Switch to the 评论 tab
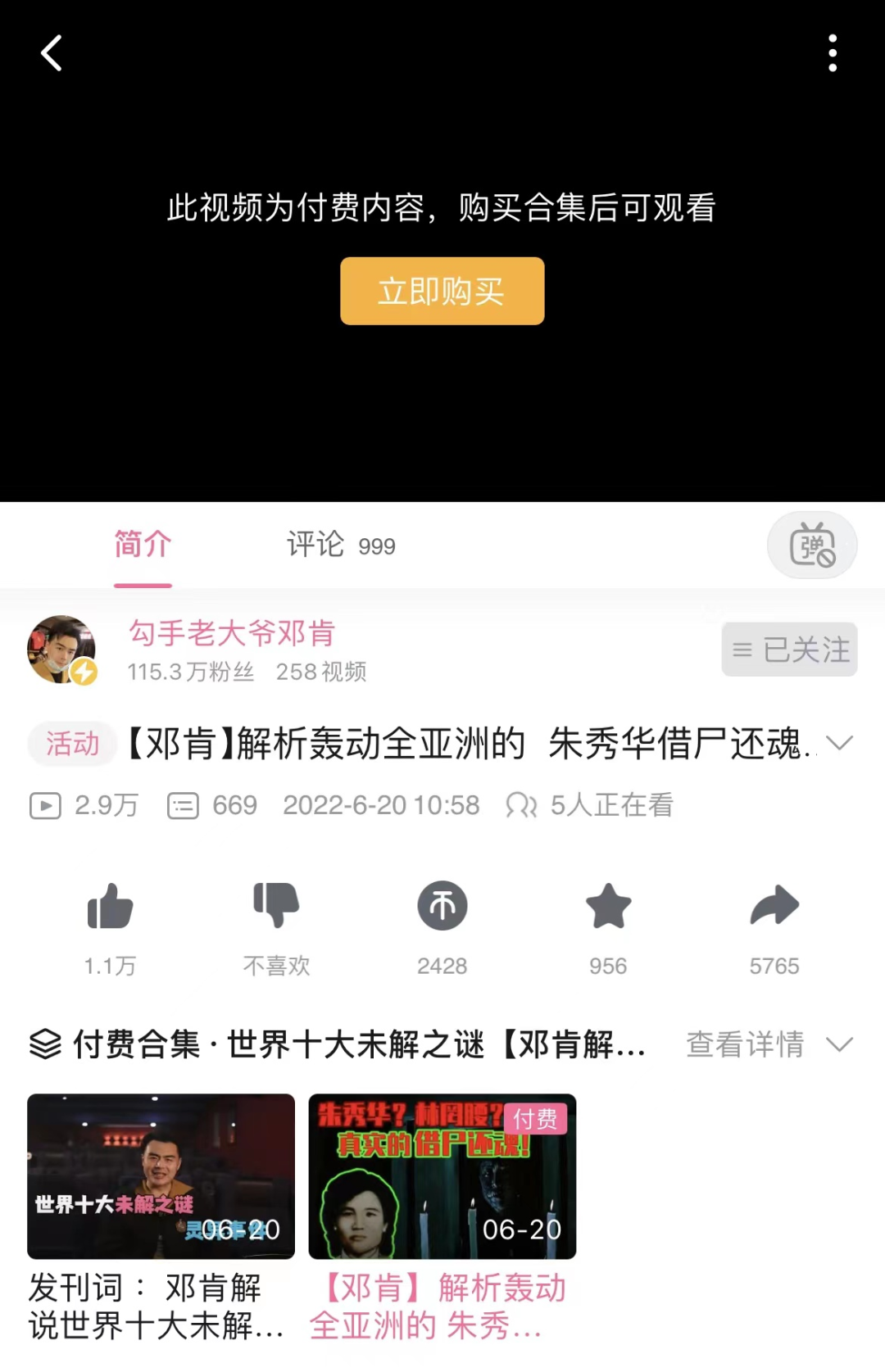 [x=340, y=545]
